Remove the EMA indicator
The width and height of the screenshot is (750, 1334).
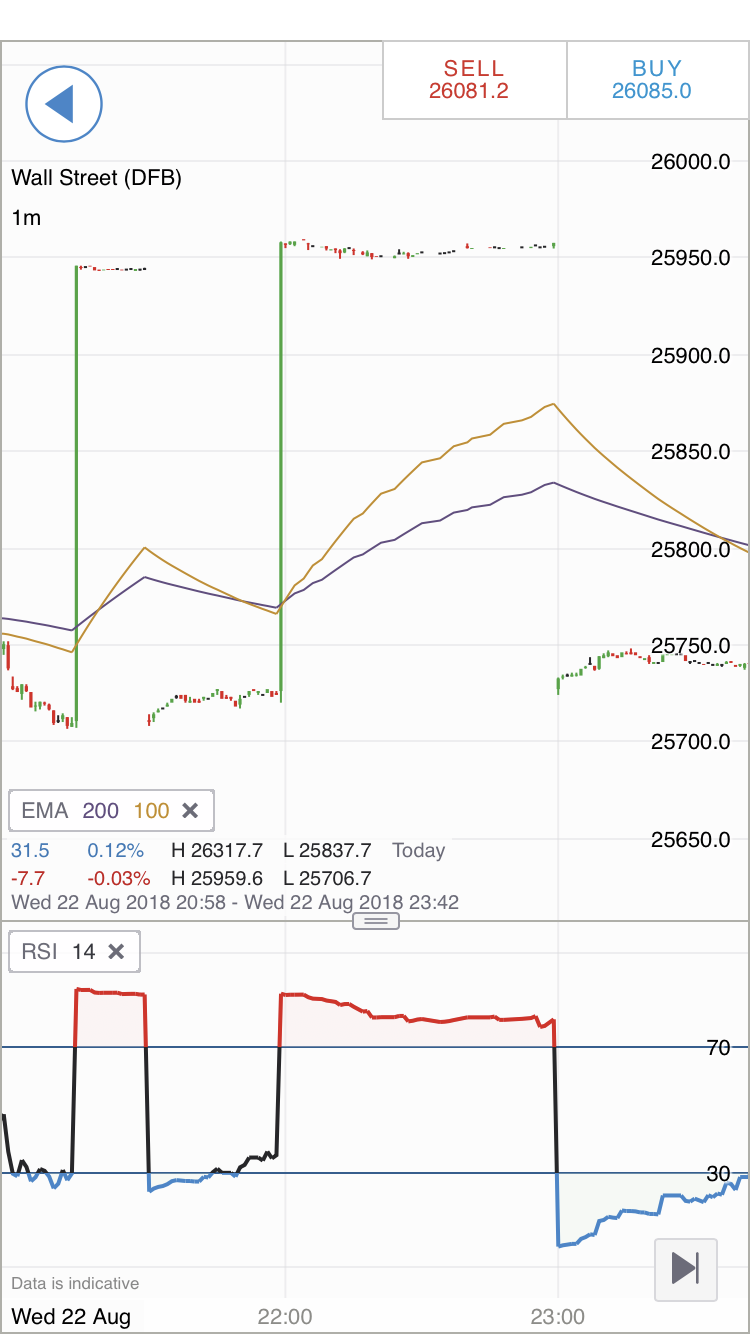pos(190,810)
